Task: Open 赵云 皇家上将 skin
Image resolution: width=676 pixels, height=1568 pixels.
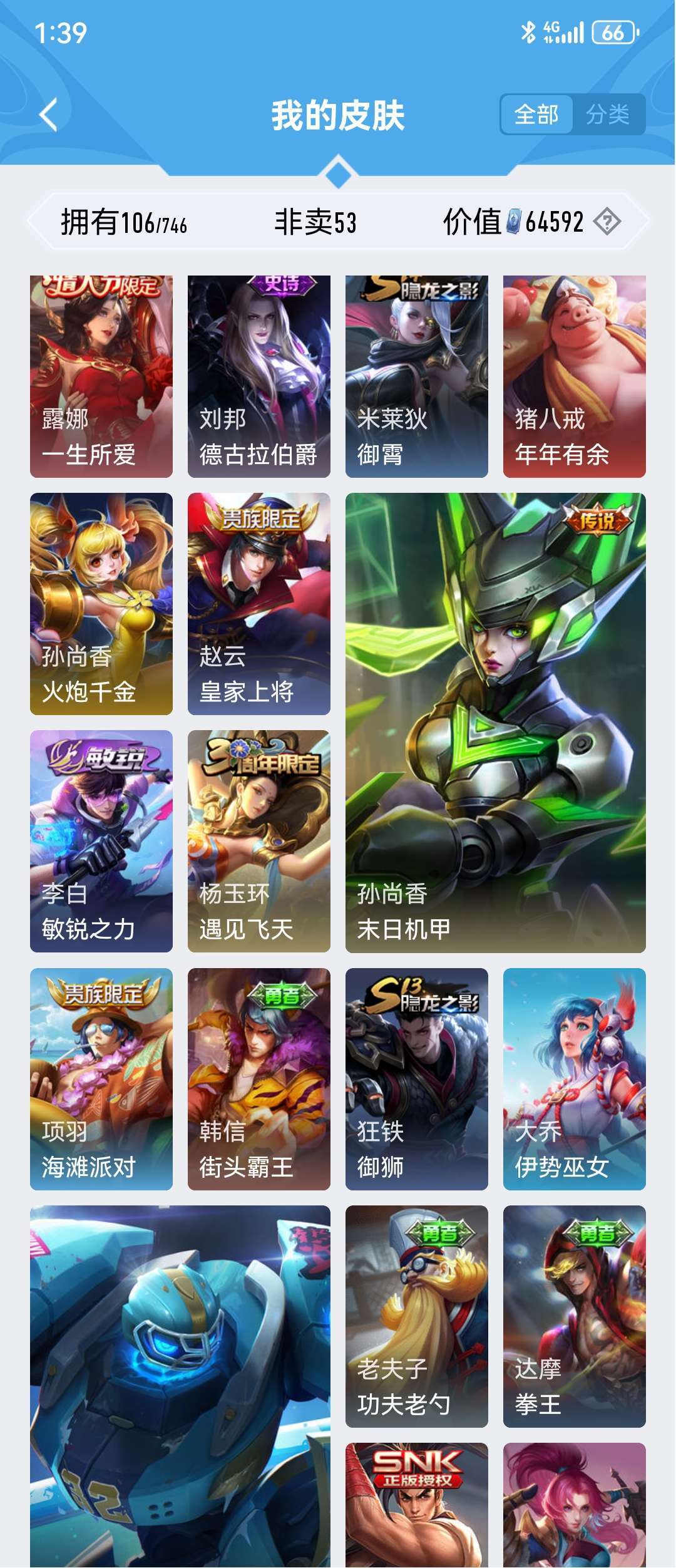Action: click(259, 604)
